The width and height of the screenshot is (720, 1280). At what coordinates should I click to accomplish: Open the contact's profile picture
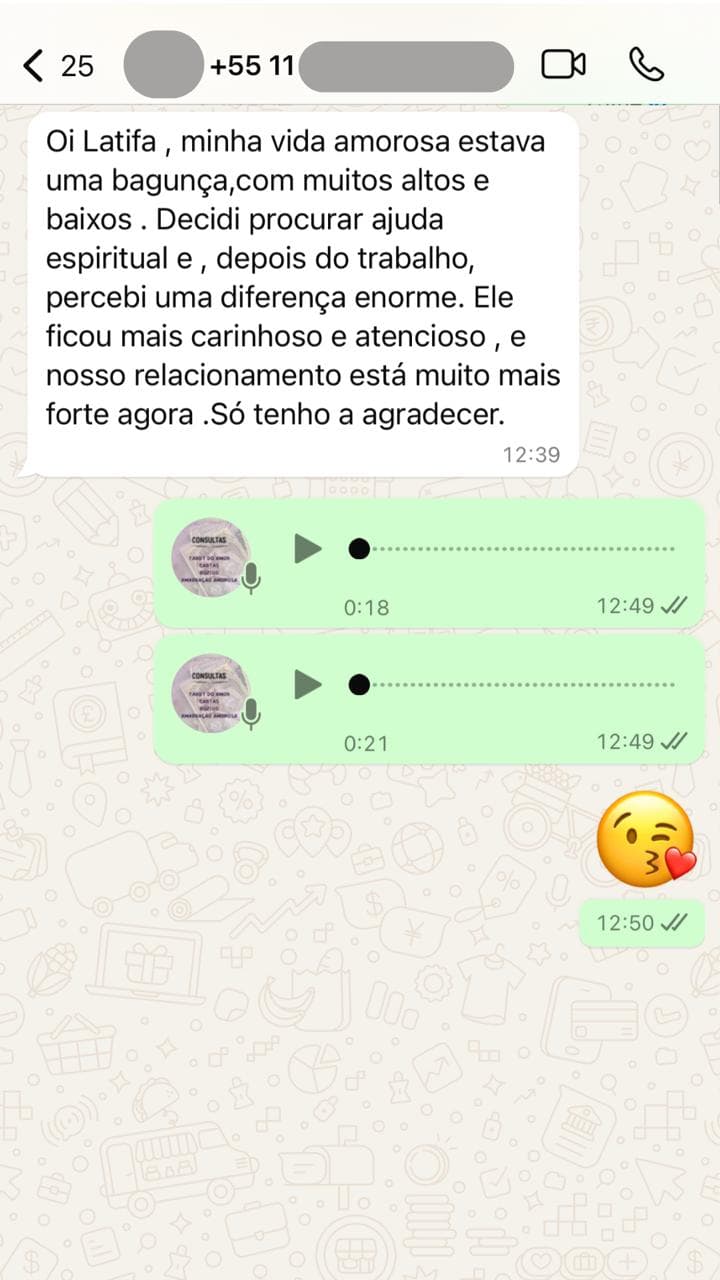(x=163, y=63)
